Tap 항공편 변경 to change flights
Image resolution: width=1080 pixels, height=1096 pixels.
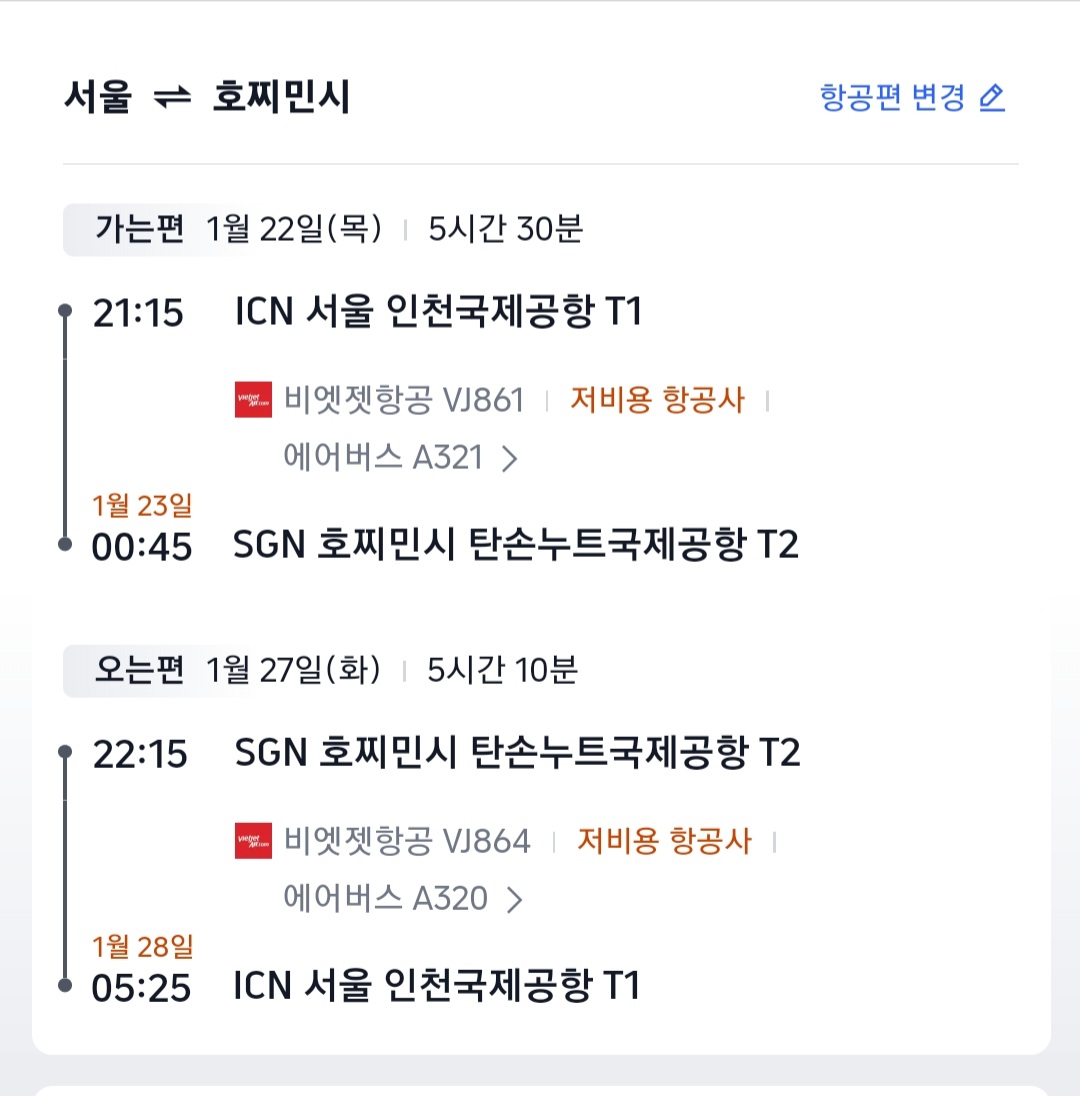pyautogui.click(x=911, y=98)
